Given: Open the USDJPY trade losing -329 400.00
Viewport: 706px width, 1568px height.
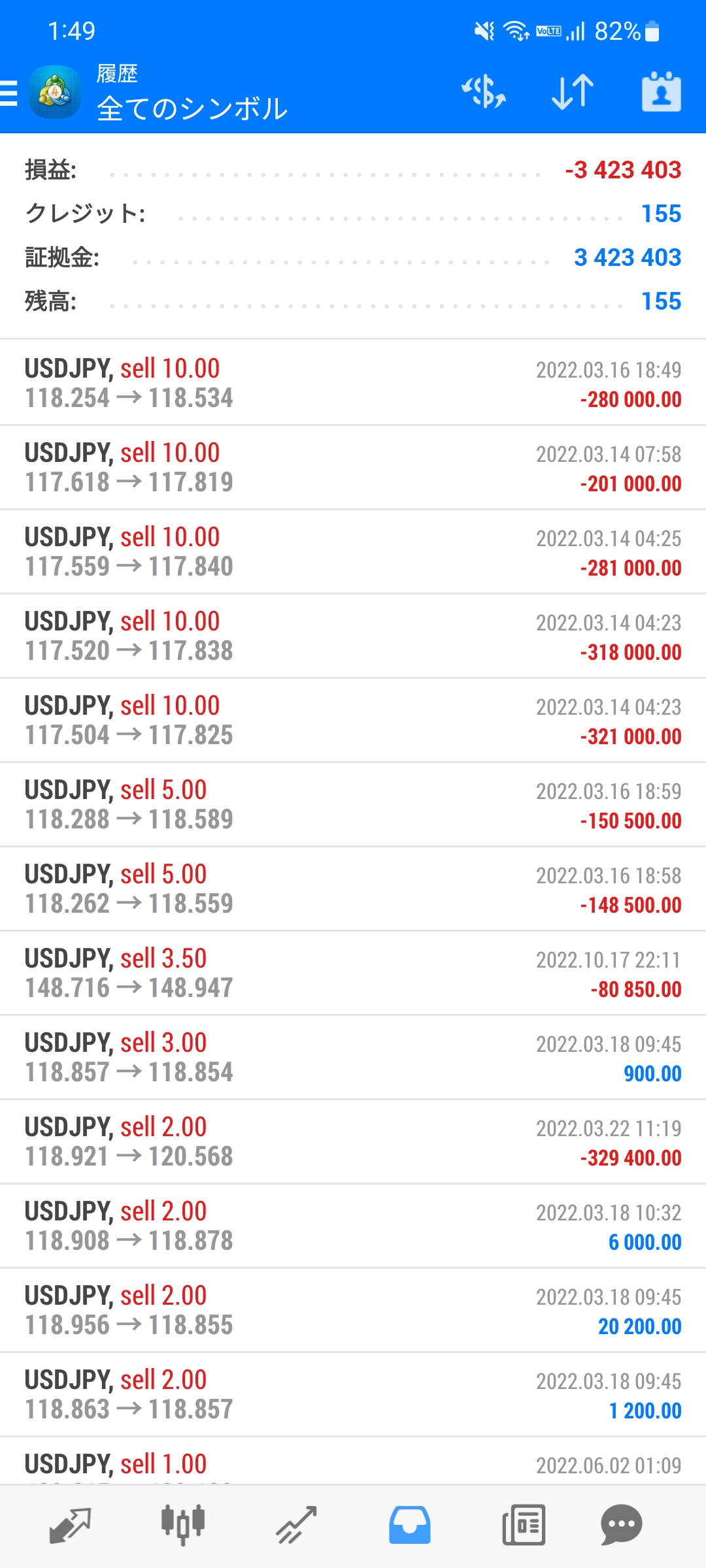Looking at the screenshot, I should 353,1141.
